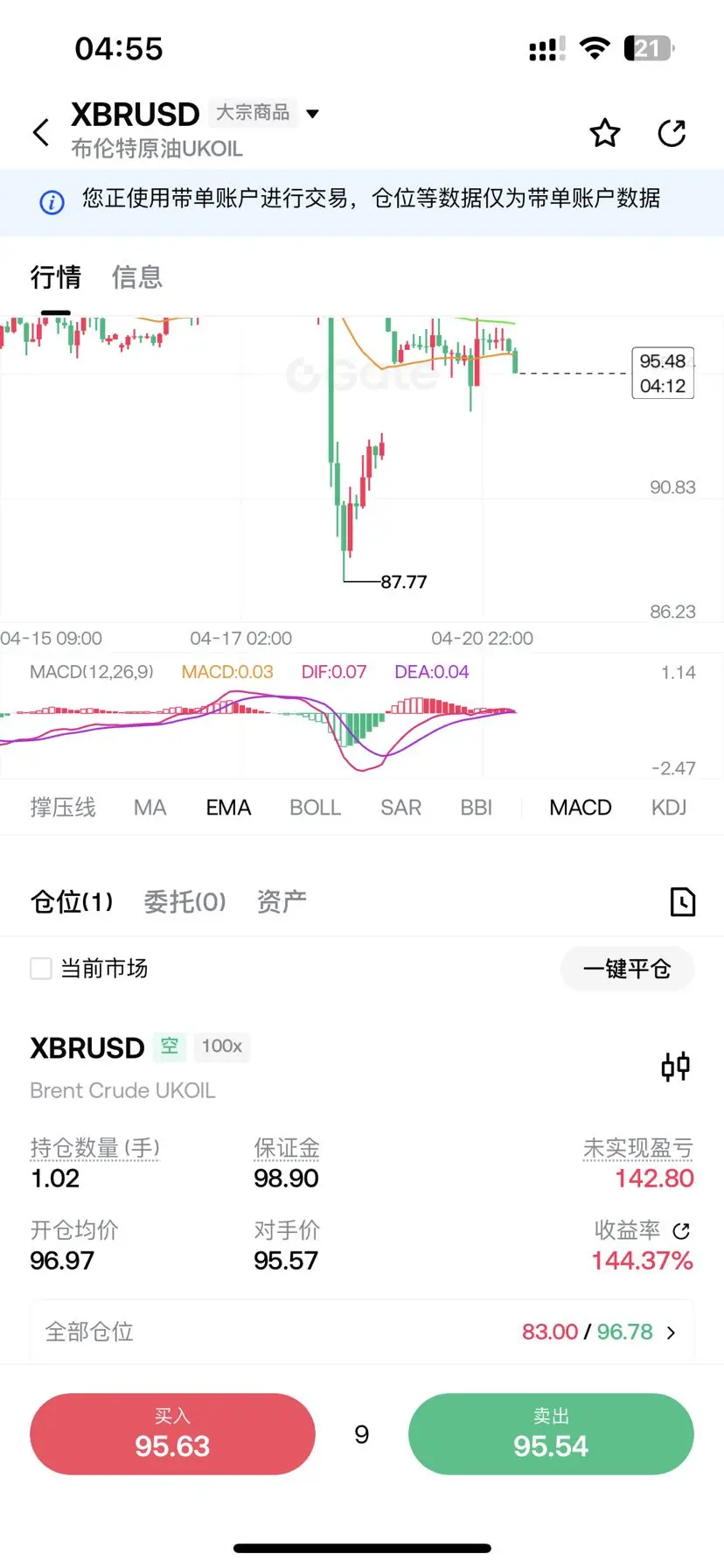
Task: Switch to the 资产 tab
Action: click(282, 901)
